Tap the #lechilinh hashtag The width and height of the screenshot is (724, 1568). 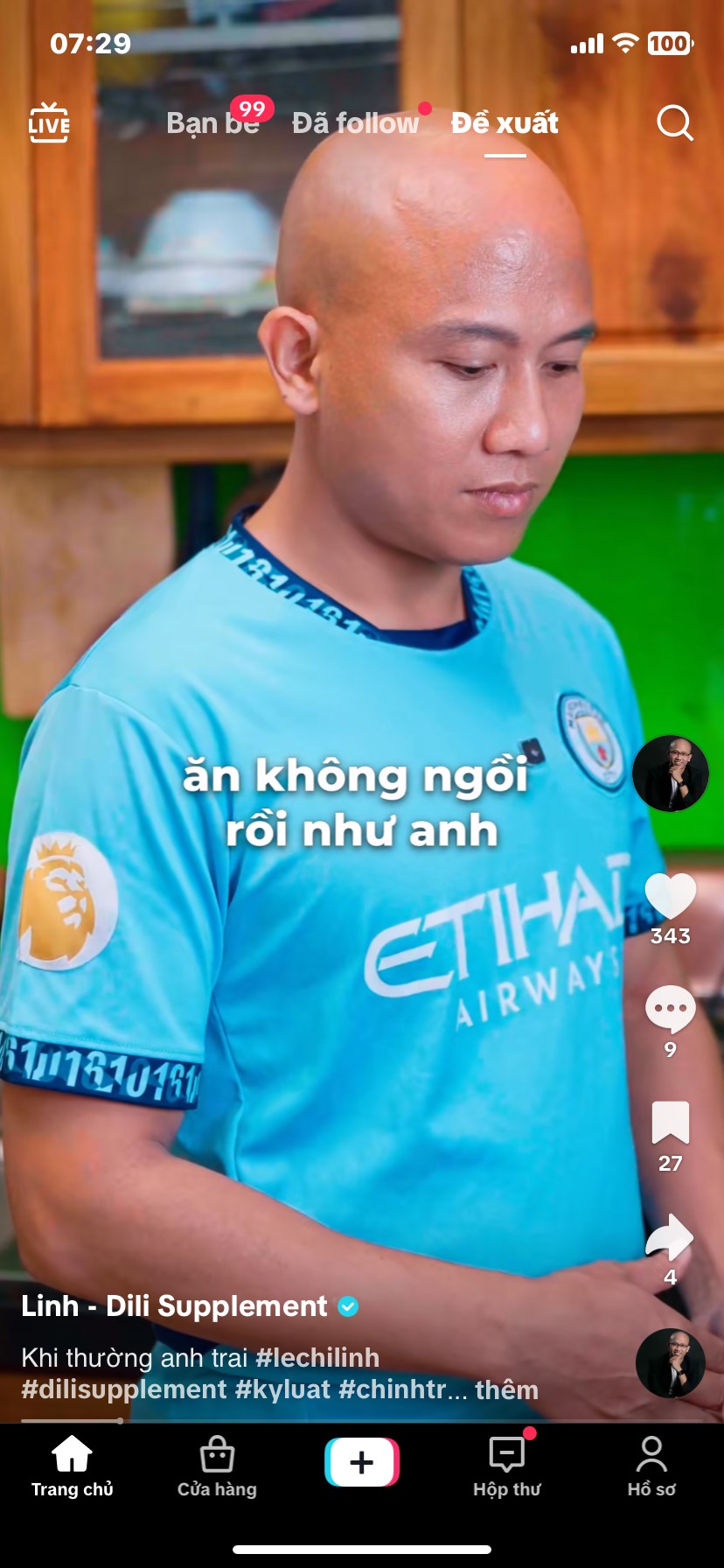[x=317, y=1357]
